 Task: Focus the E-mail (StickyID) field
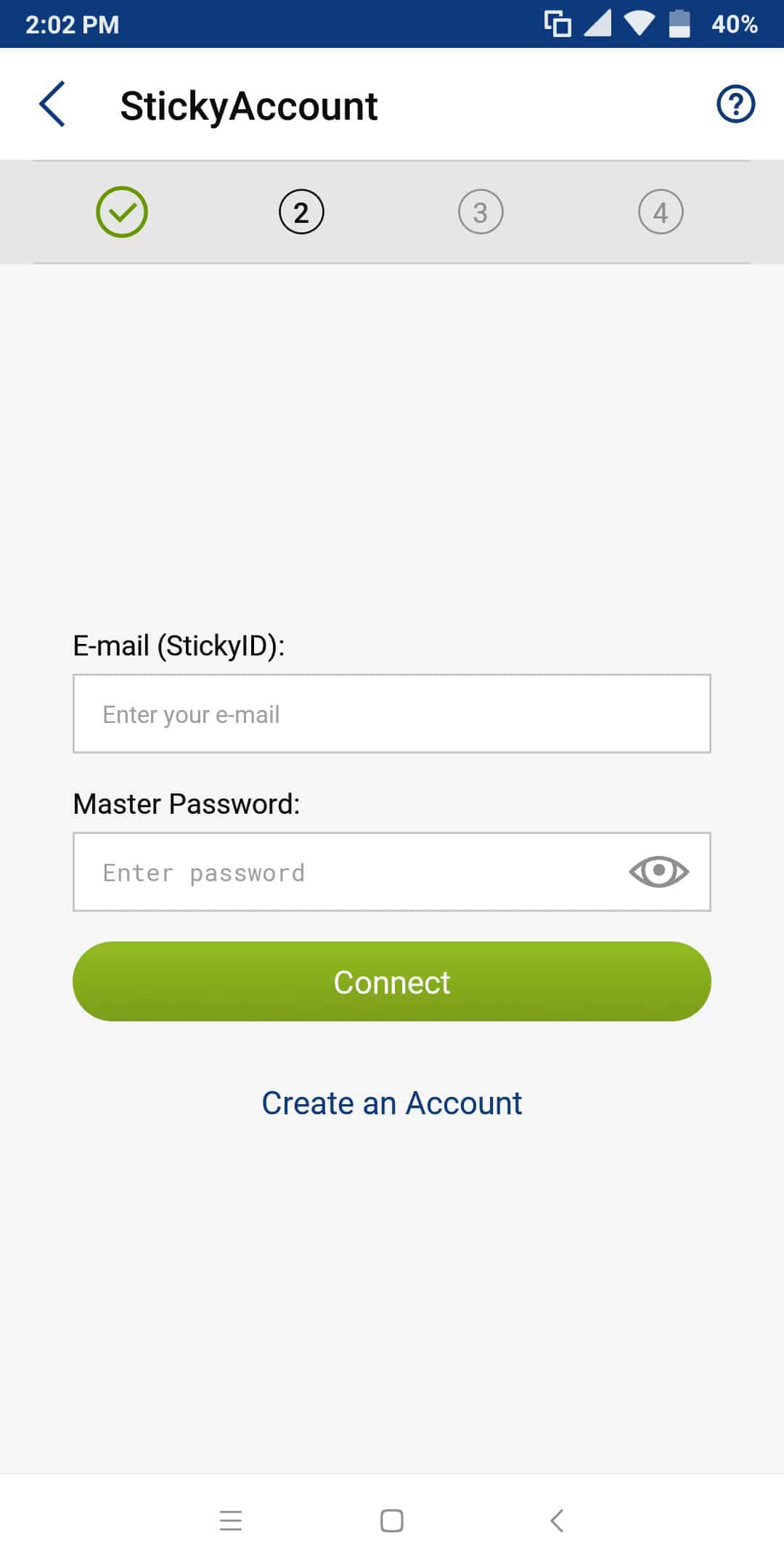392,714
